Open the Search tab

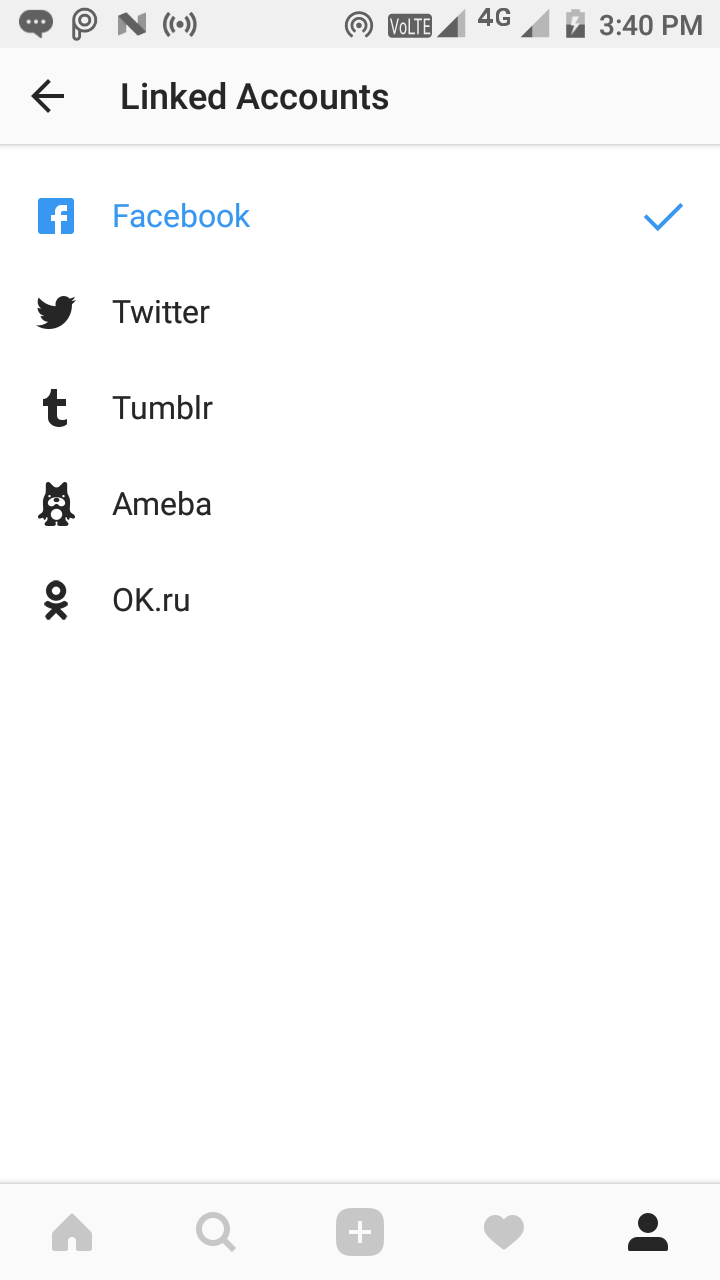pyautogui.click(x=216, y=1232)
